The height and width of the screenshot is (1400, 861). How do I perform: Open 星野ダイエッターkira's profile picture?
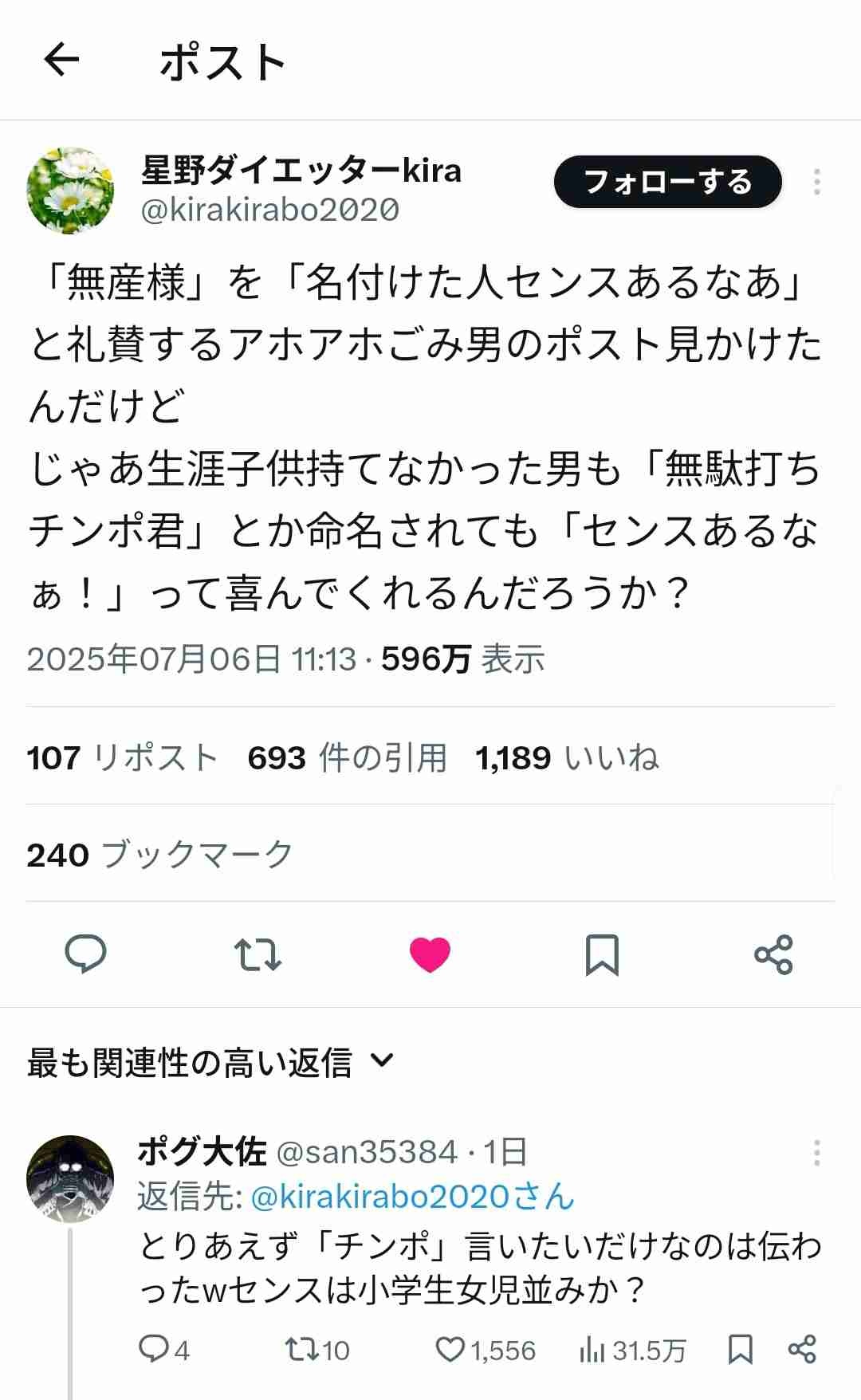[70, 191]
